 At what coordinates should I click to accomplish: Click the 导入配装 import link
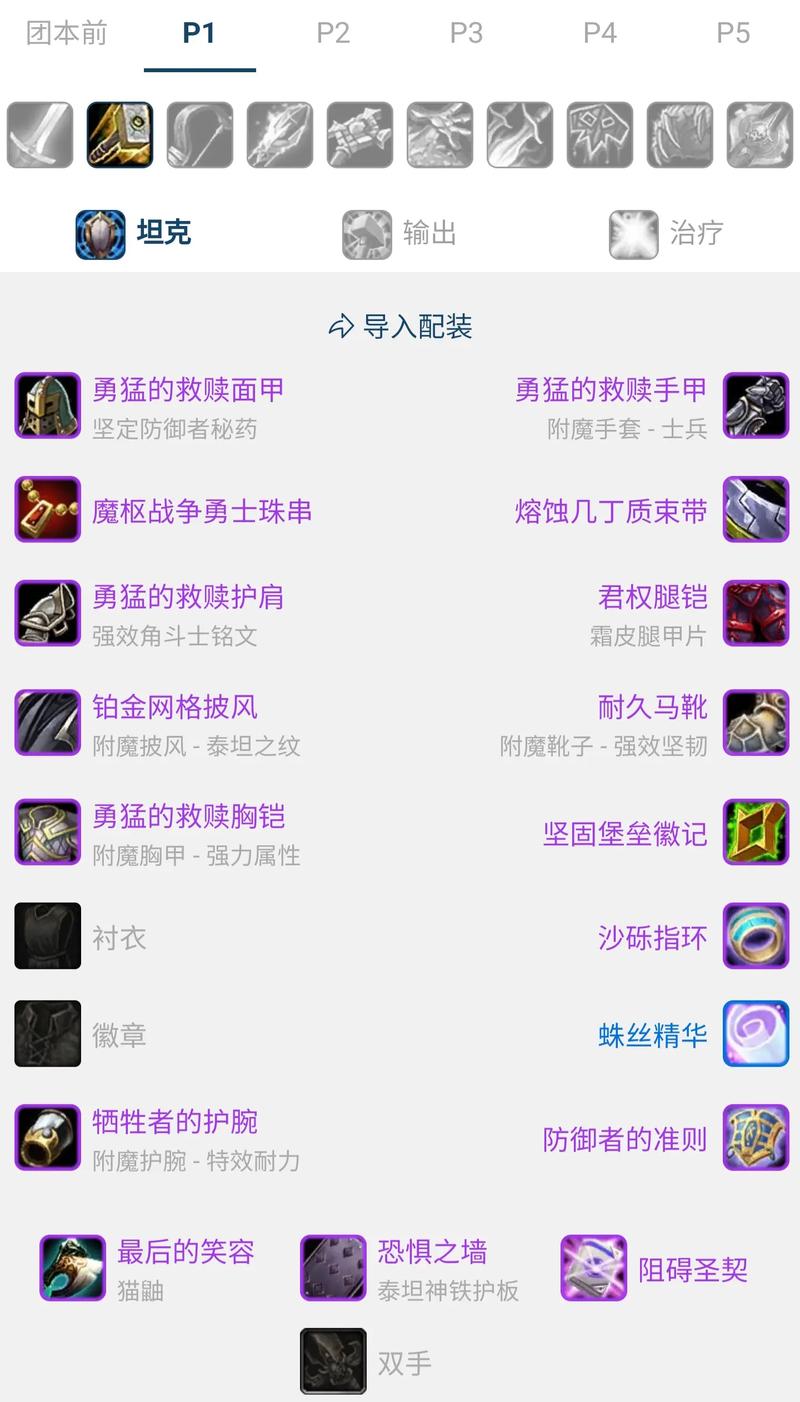pyautogui.click(x=400, y=326)
